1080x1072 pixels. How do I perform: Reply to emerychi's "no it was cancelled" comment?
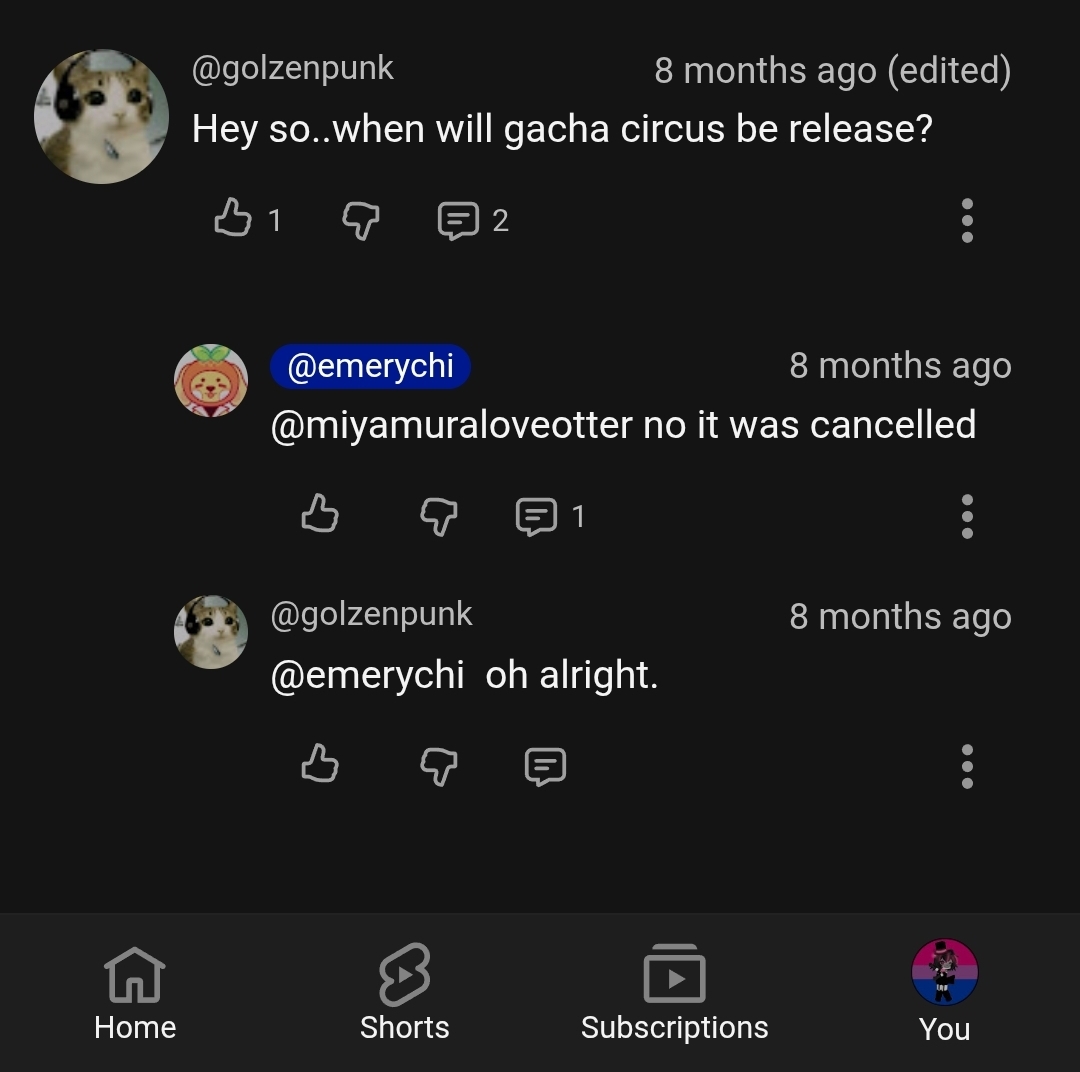click(x=536, y=516)
